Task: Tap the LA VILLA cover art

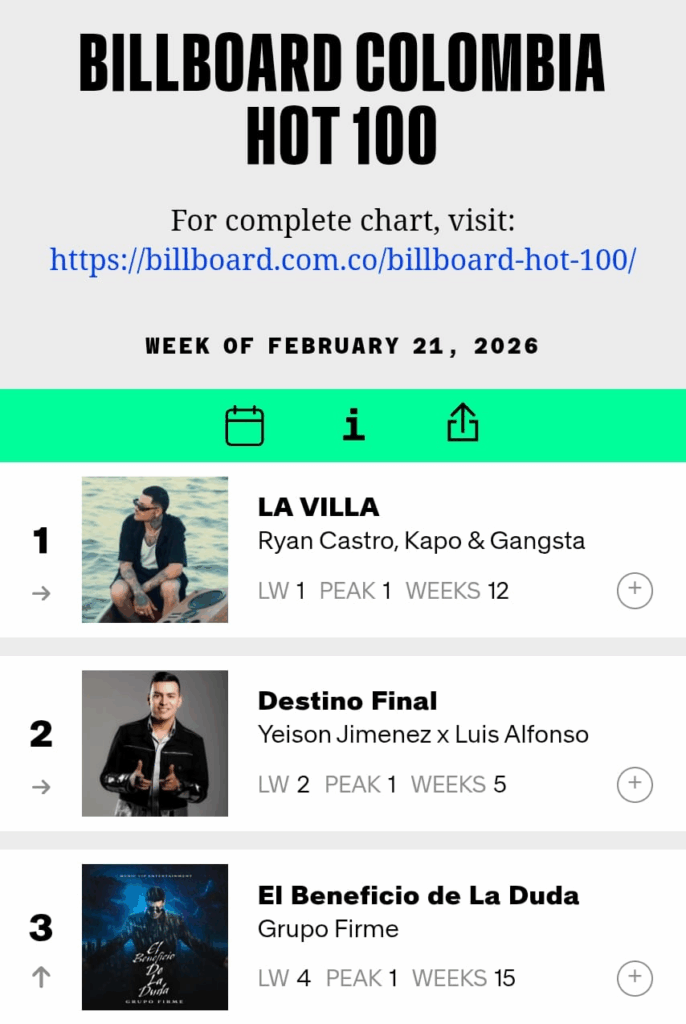Action: (x=155, y=549)
